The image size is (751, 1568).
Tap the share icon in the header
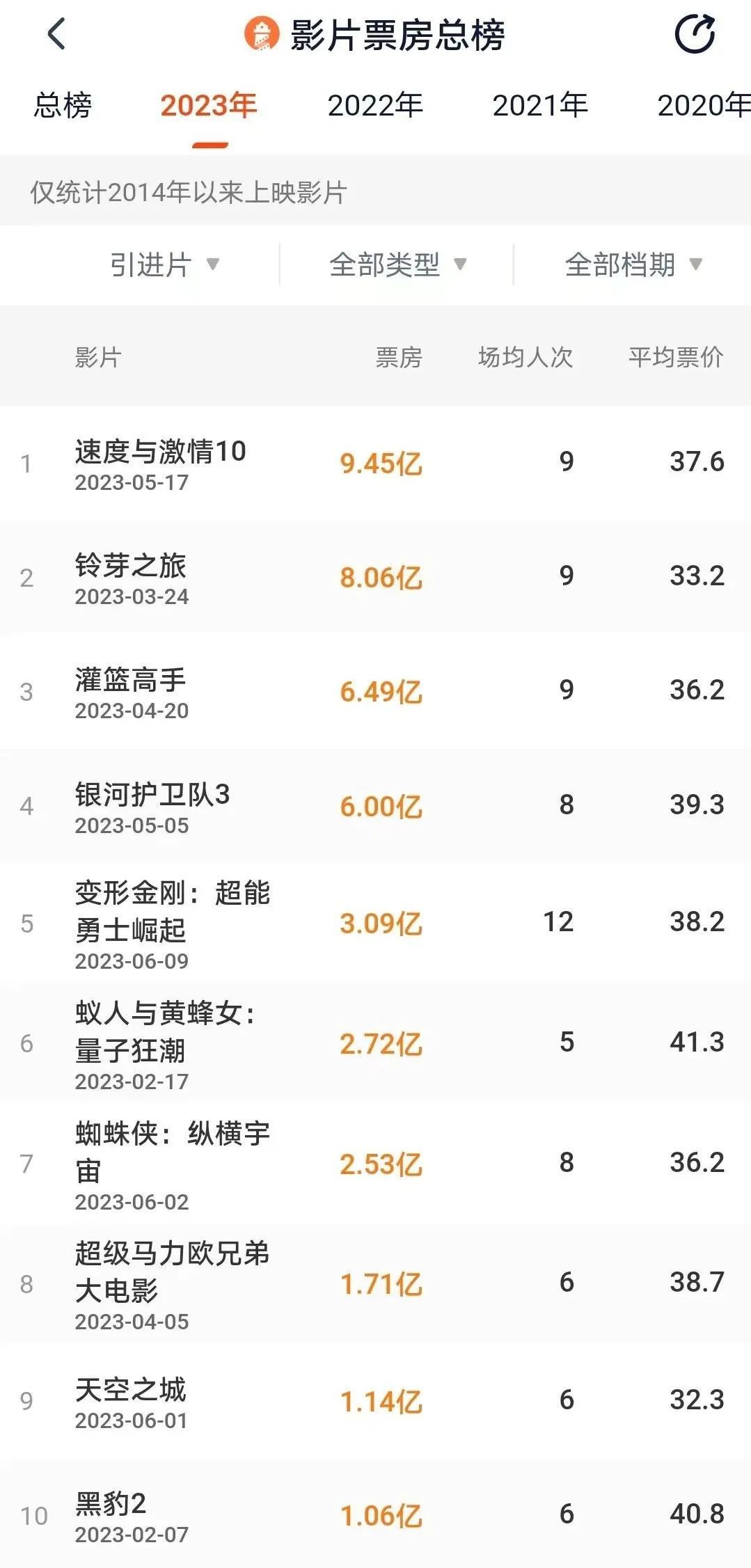coord(695,33)
